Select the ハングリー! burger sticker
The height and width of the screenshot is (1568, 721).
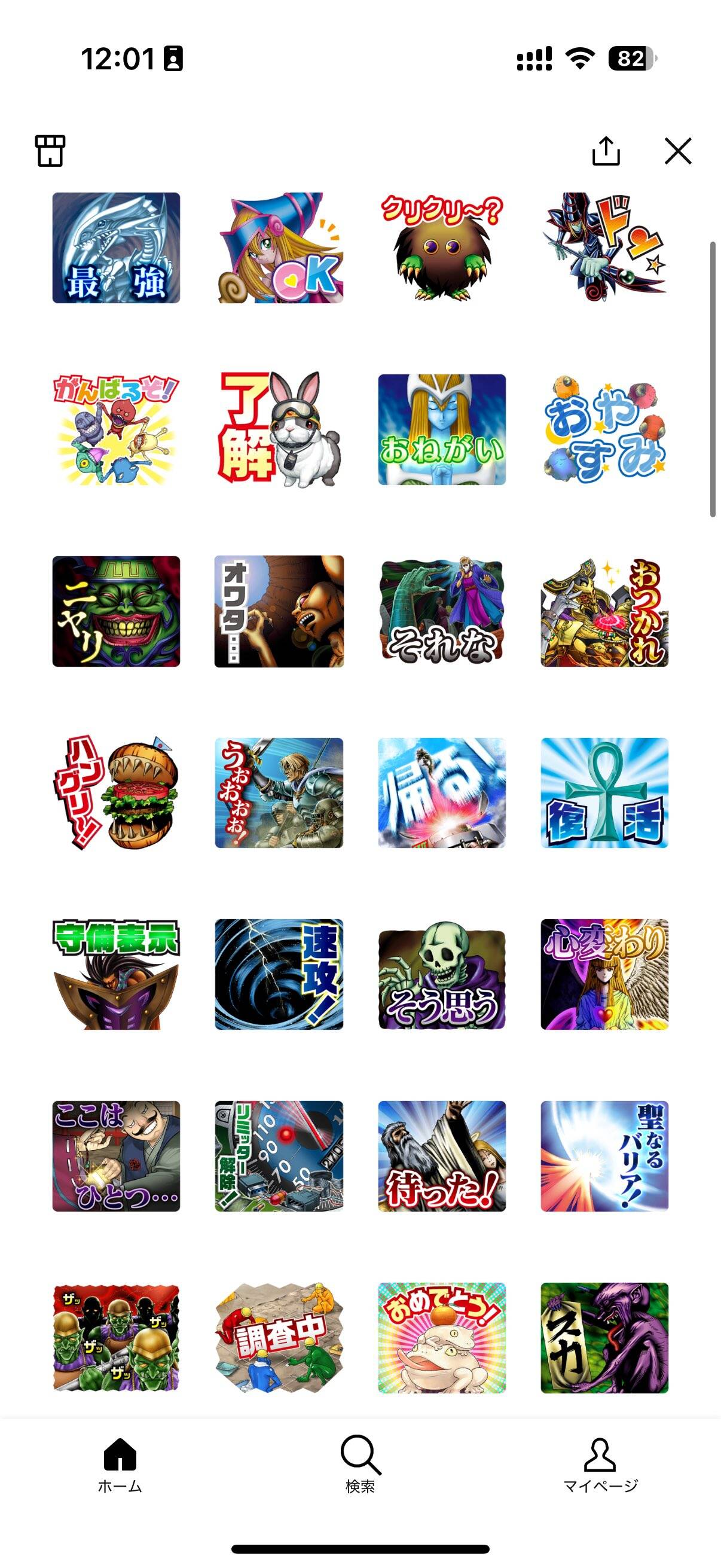[x=115, y=792]
